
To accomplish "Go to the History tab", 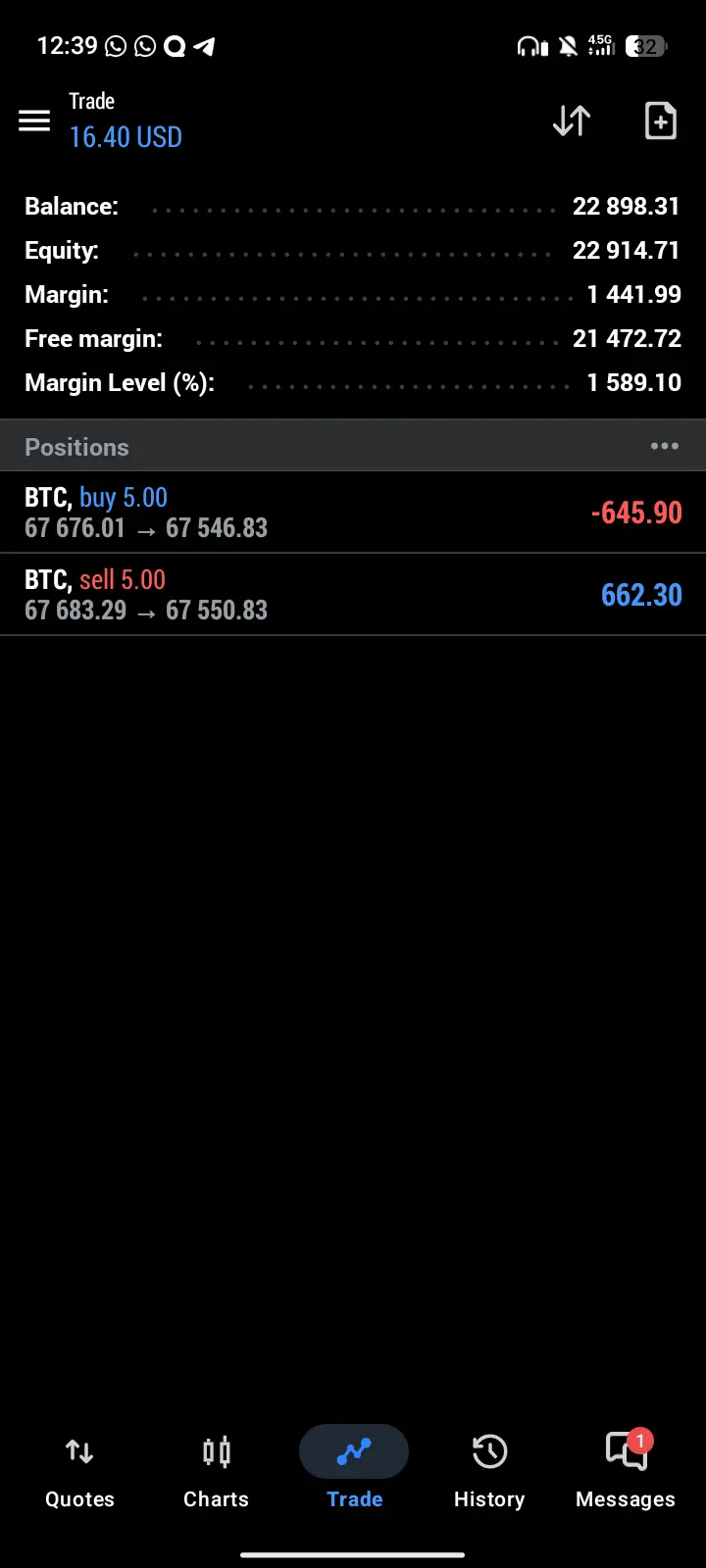I will [x=489, y=1470].
